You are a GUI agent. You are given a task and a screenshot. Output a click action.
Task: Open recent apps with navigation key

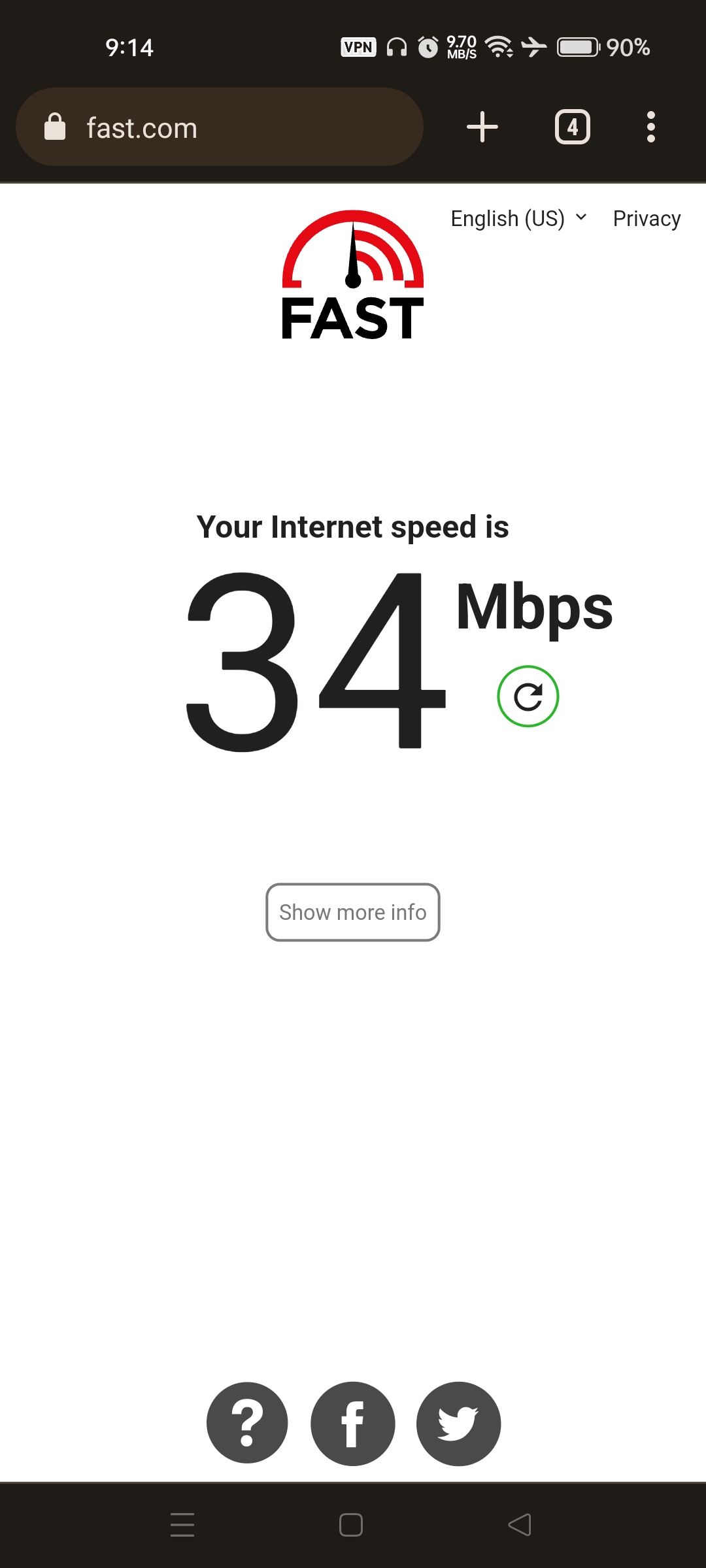[x=183, y=1525]
